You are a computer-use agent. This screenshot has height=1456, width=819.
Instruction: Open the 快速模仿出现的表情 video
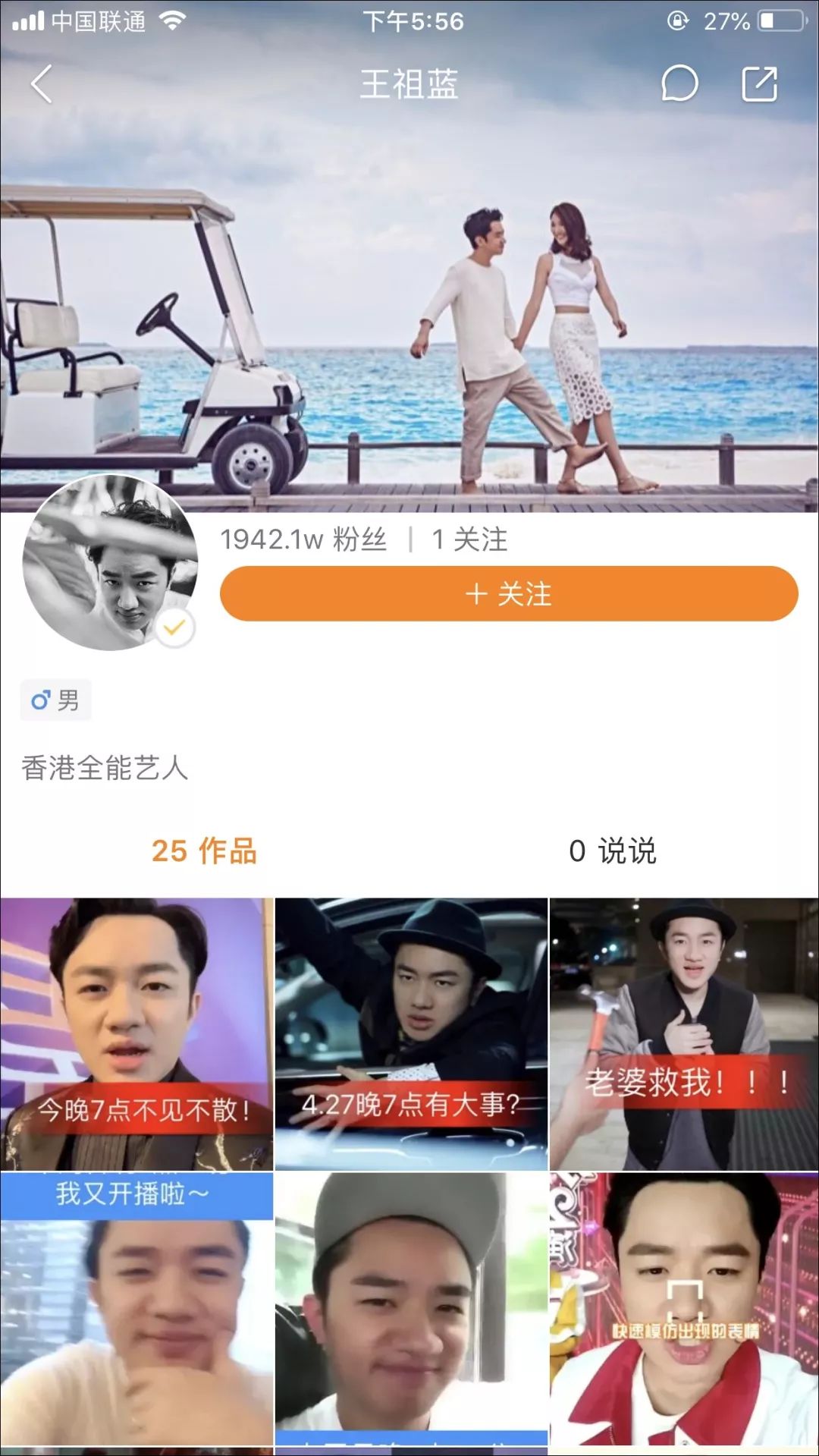point(683,1309)
